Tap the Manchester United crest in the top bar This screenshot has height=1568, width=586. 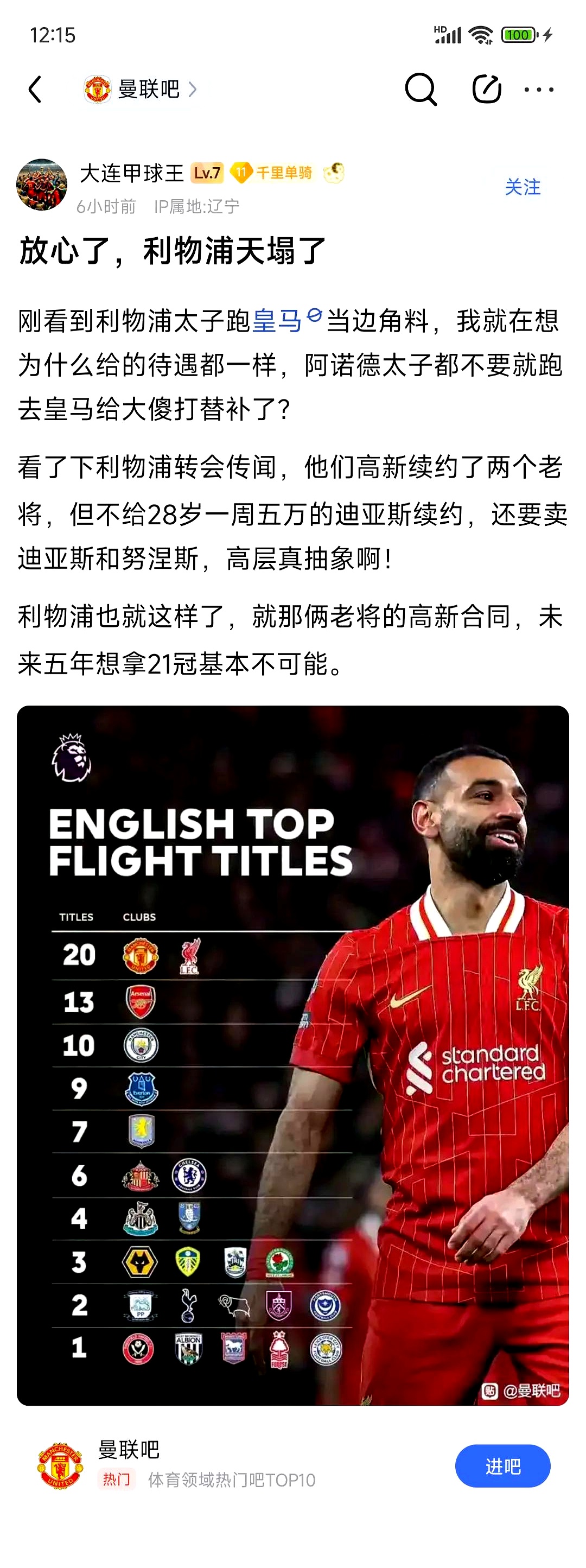tap(99, 90)
